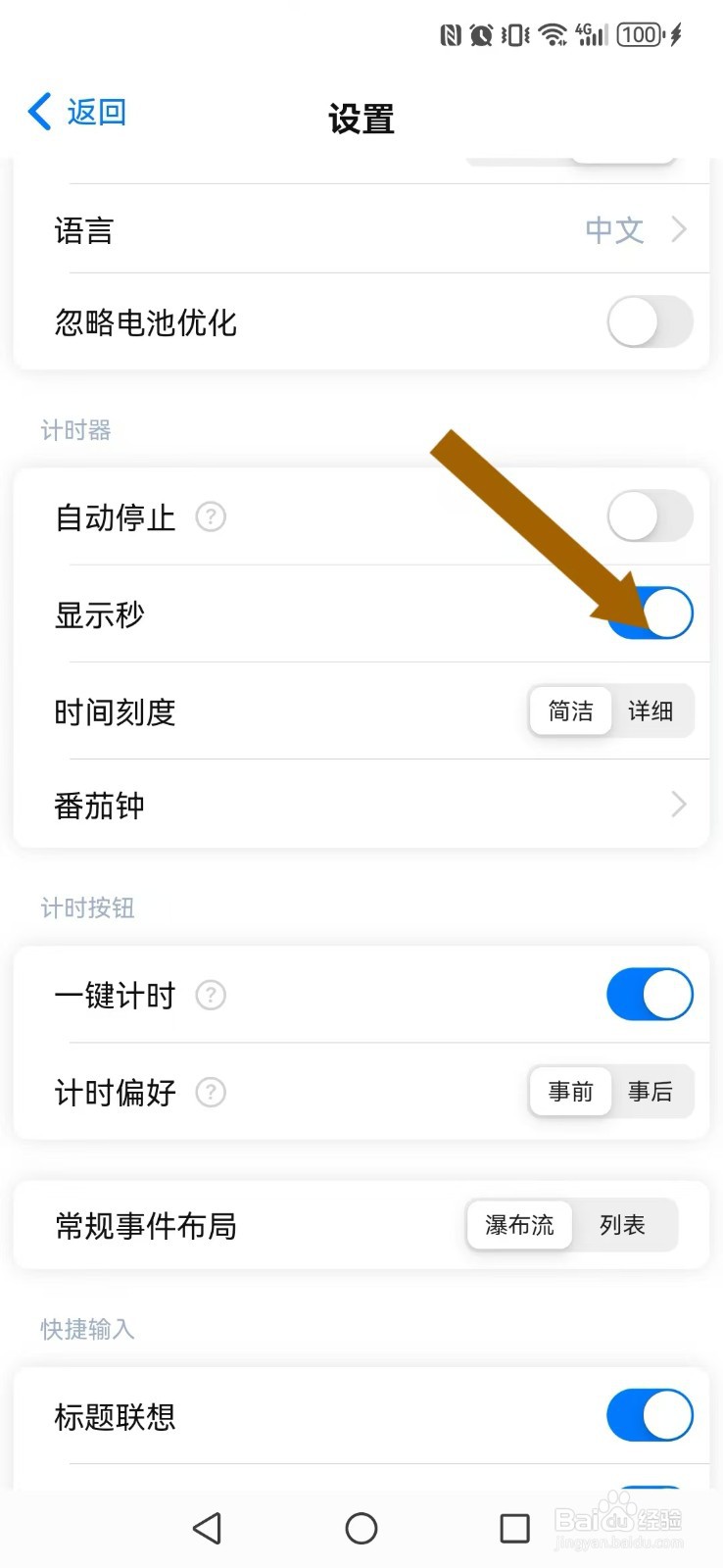This screenshot has height=1568, width=723.
Task: Switch 时间刻度 to 详细 mode
Action: (651, 711)
